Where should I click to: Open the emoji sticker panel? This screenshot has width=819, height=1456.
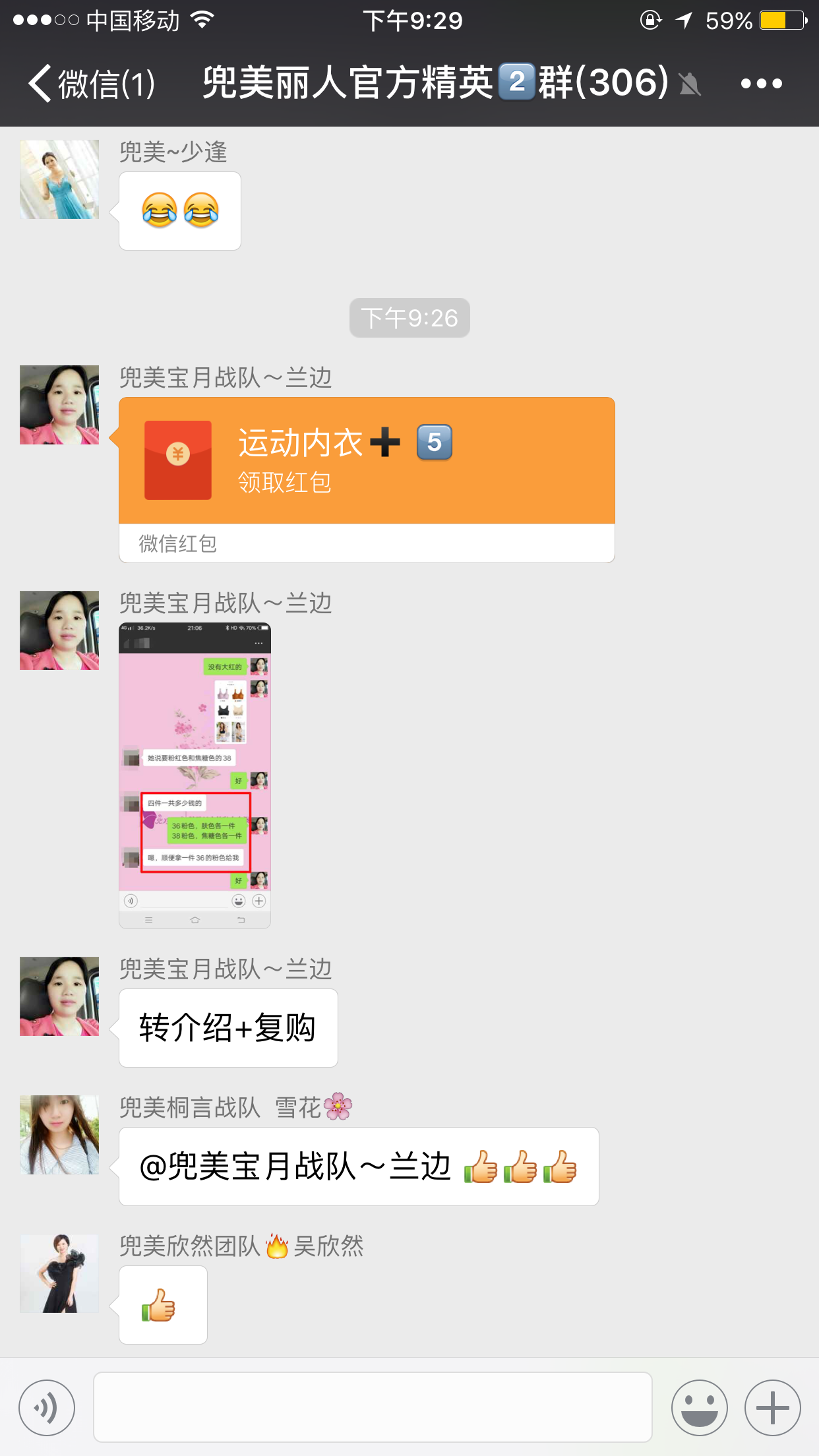(699, 1407)
